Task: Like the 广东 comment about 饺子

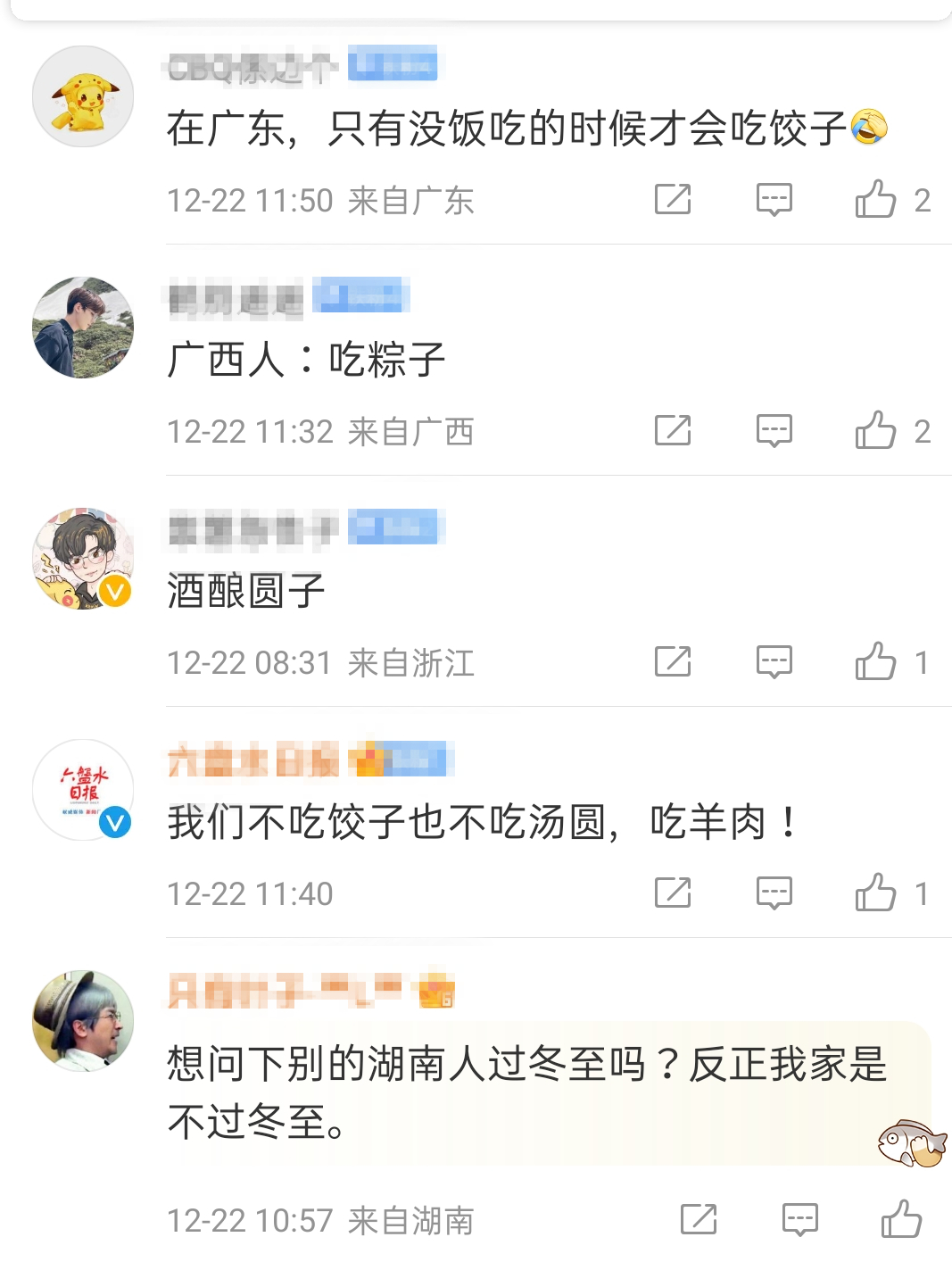Action: (x=875, y=199)
